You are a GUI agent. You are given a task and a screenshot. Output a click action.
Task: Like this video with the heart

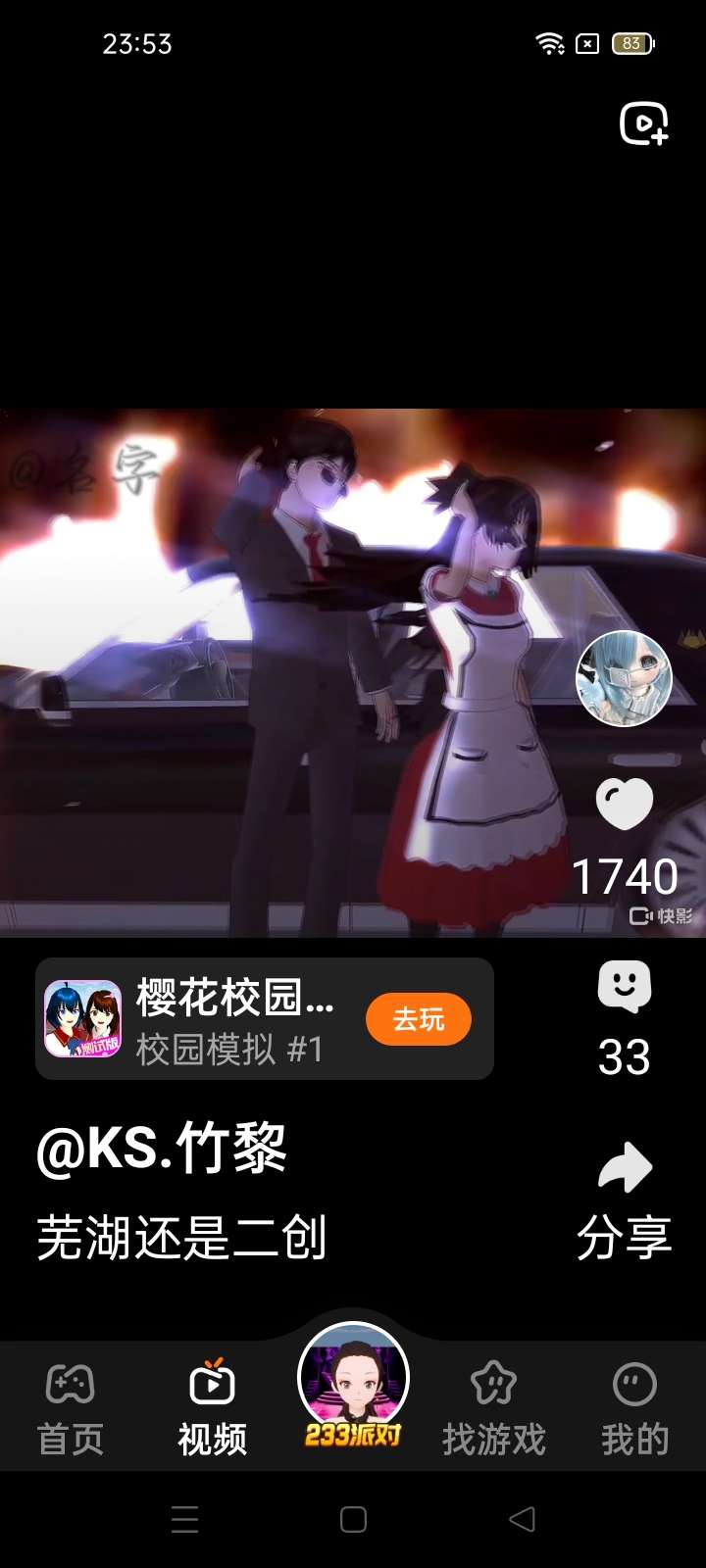[625, 804]
